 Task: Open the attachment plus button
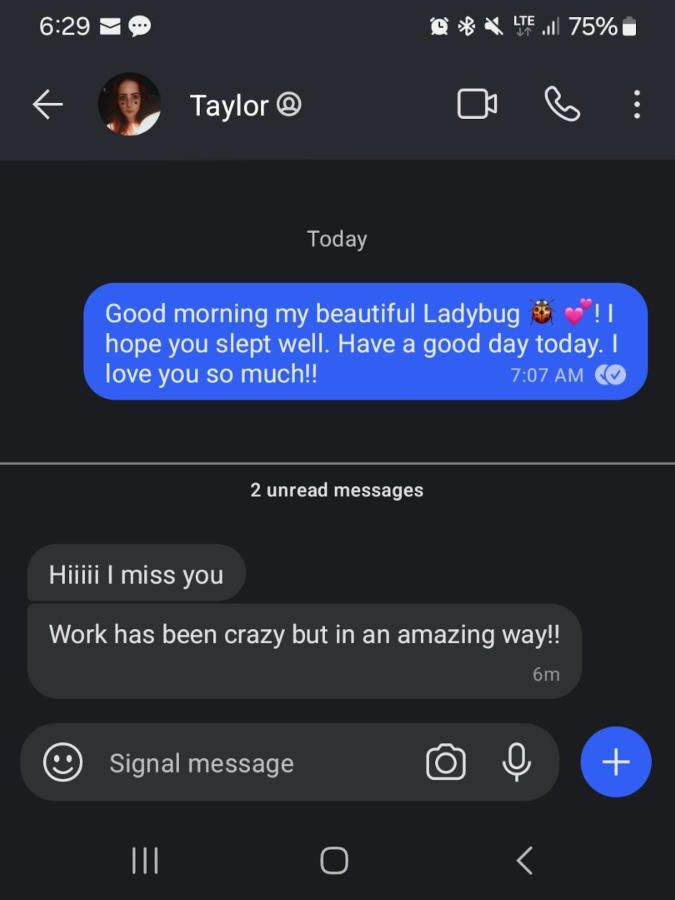point(615,762)
